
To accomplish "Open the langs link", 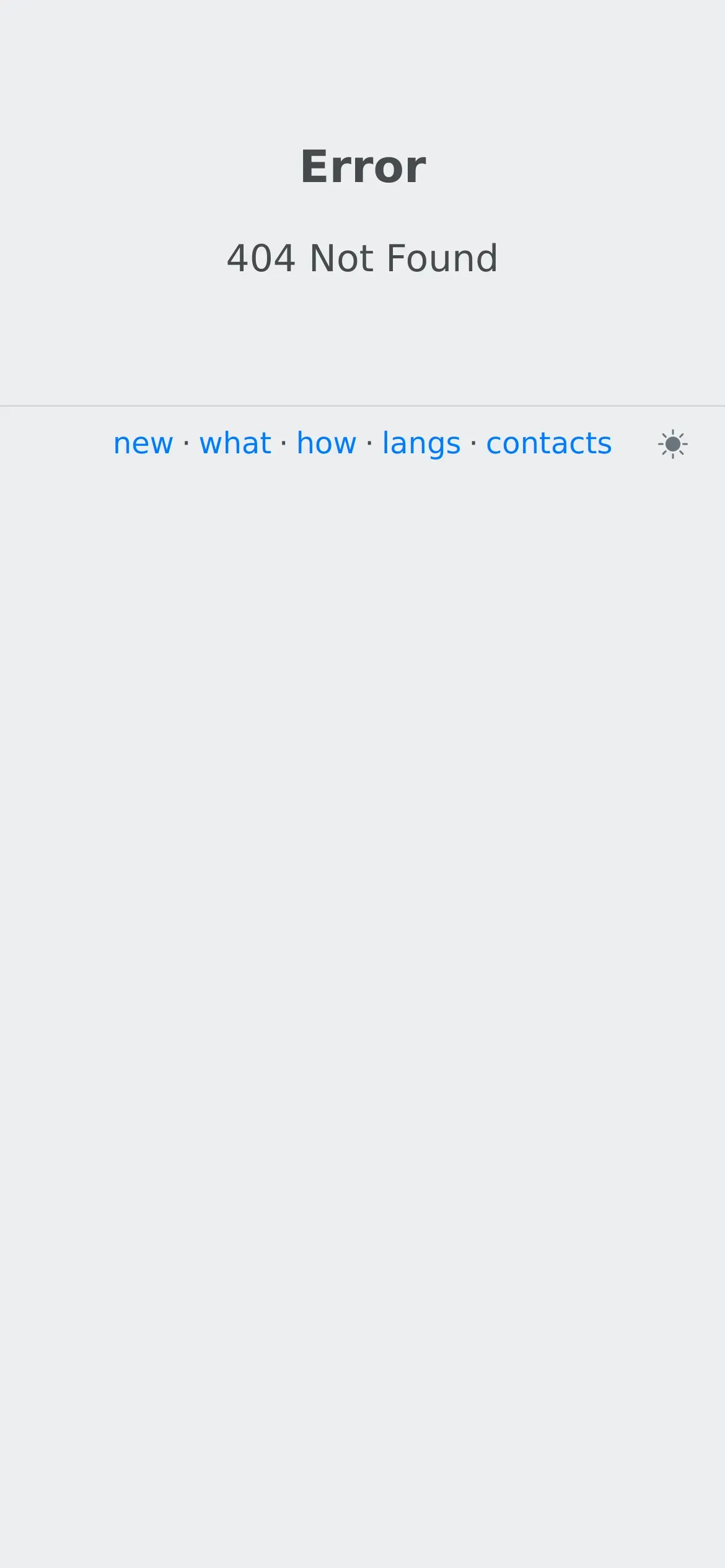I will click(x=421, y=443).
